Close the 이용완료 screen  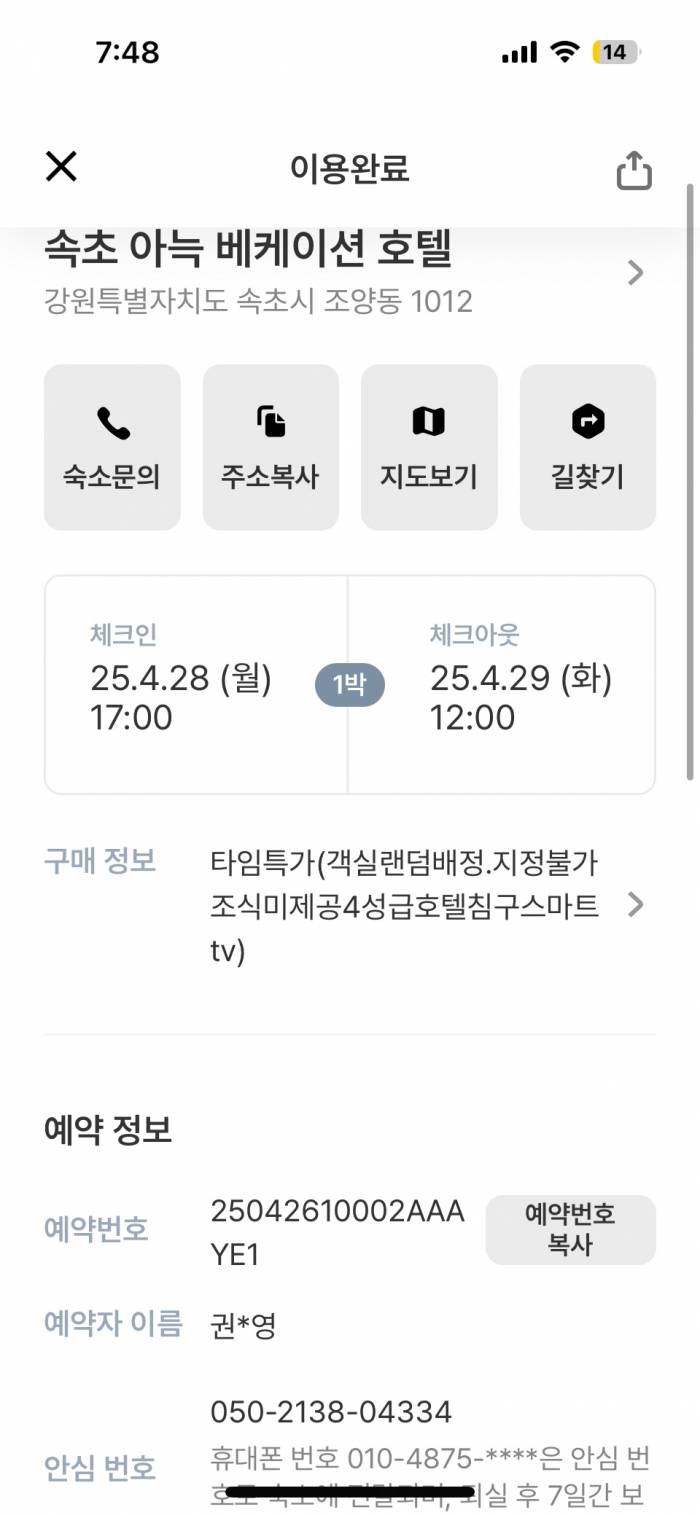tap(61, 166)
